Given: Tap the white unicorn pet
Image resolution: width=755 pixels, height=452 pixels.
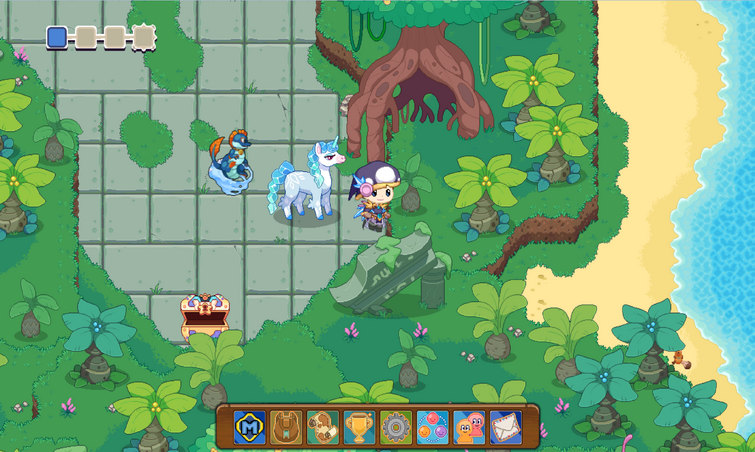Looking at the screenshot, I should tap(307, 184).
